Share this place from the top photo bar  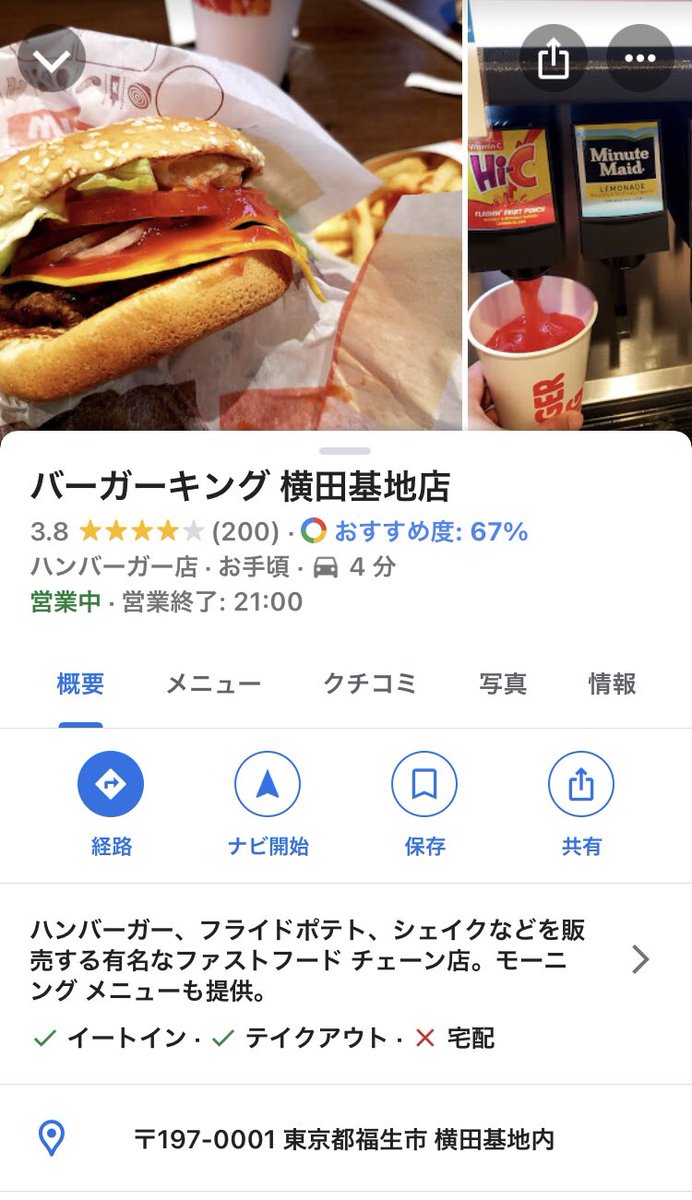click(553, 59)
